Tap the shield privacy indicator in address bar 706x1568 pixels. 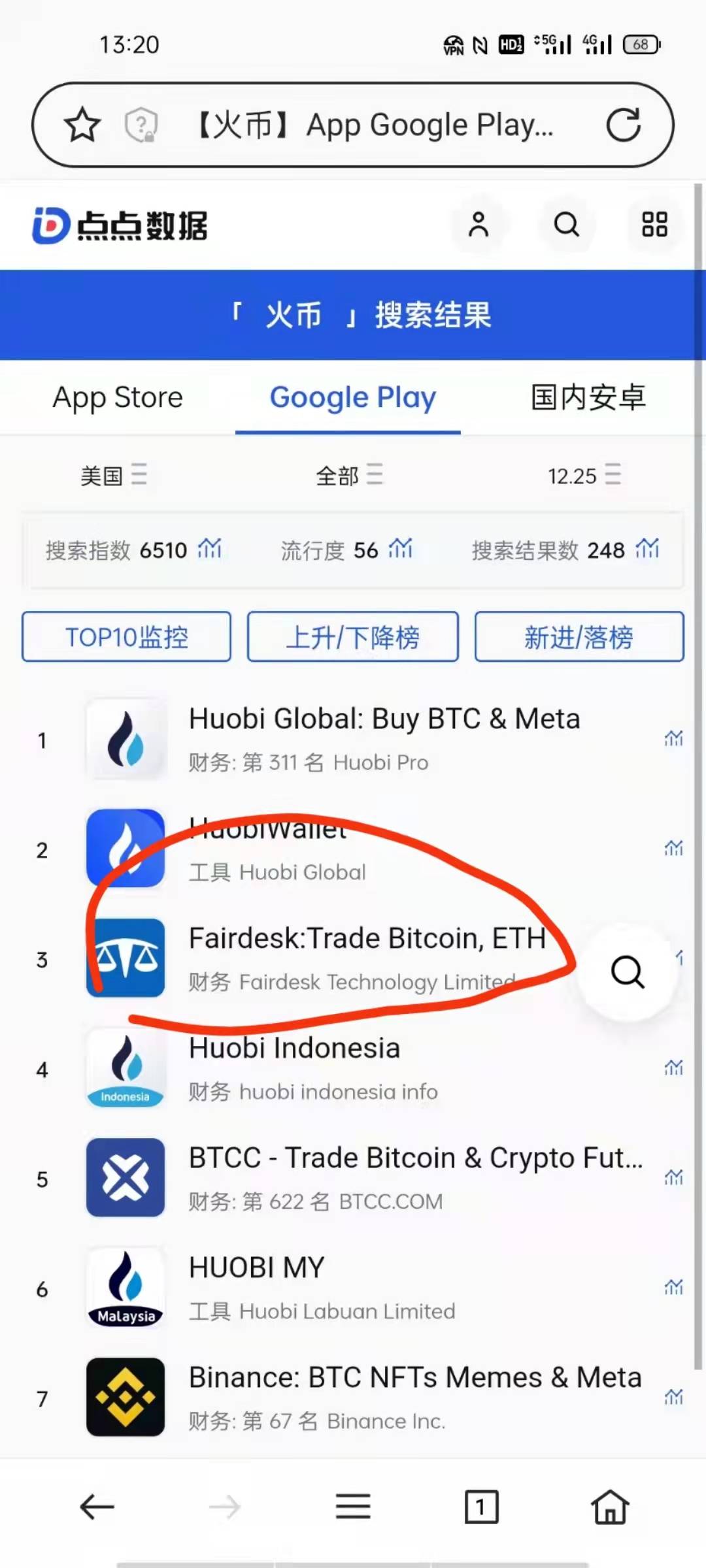[143, 124]
